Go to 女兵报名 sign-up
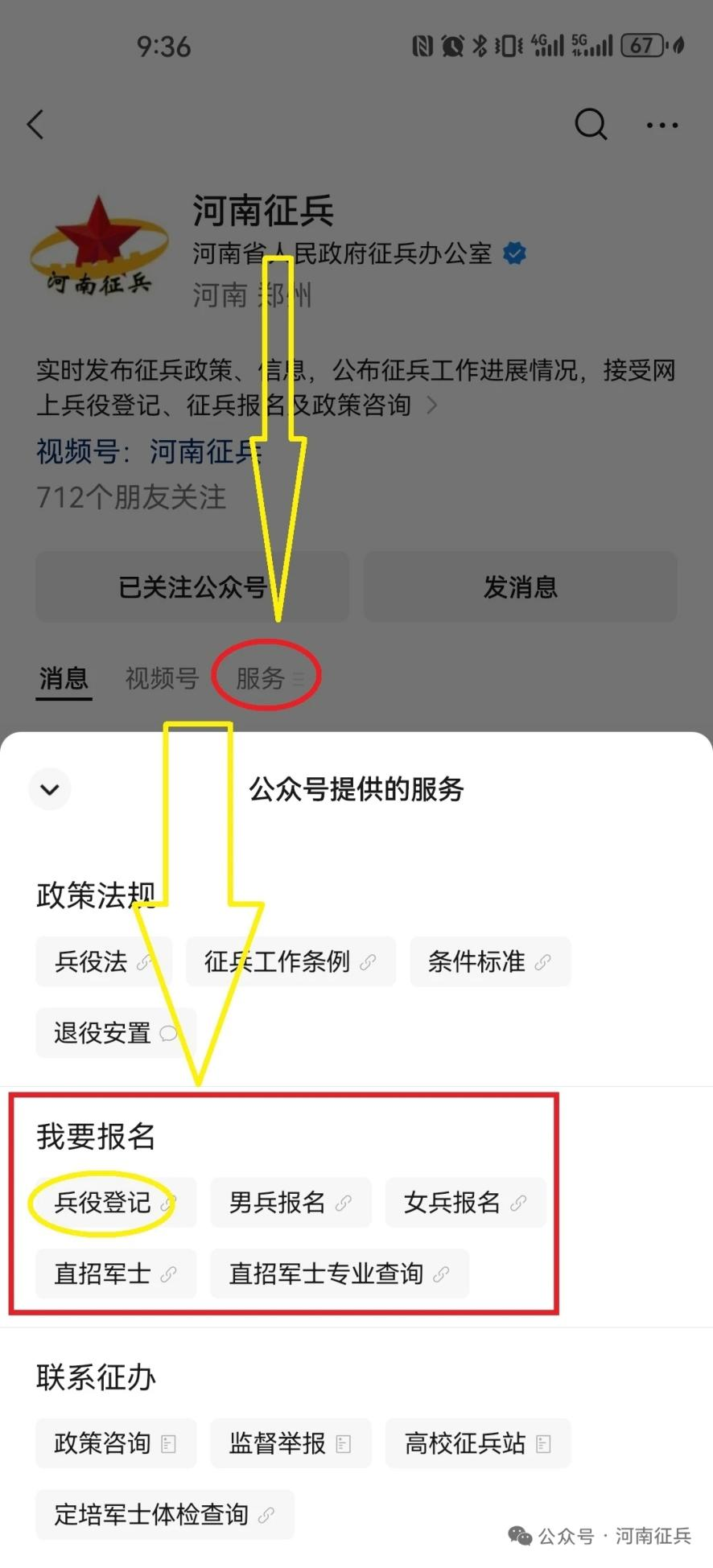 coord(465,1202)
